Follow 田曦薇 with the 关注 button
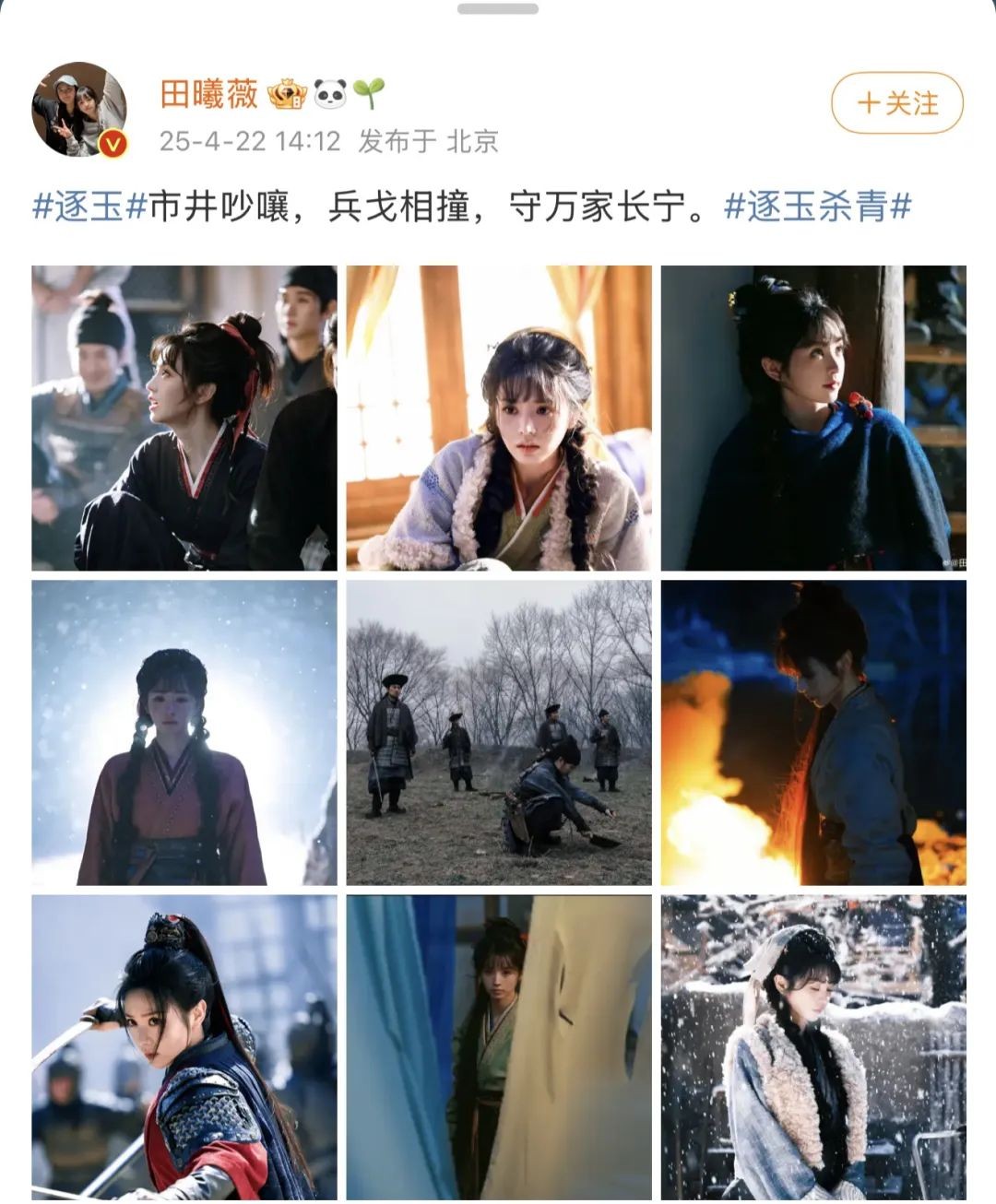The image size is (996, 1204). click(x=896, y=103)
